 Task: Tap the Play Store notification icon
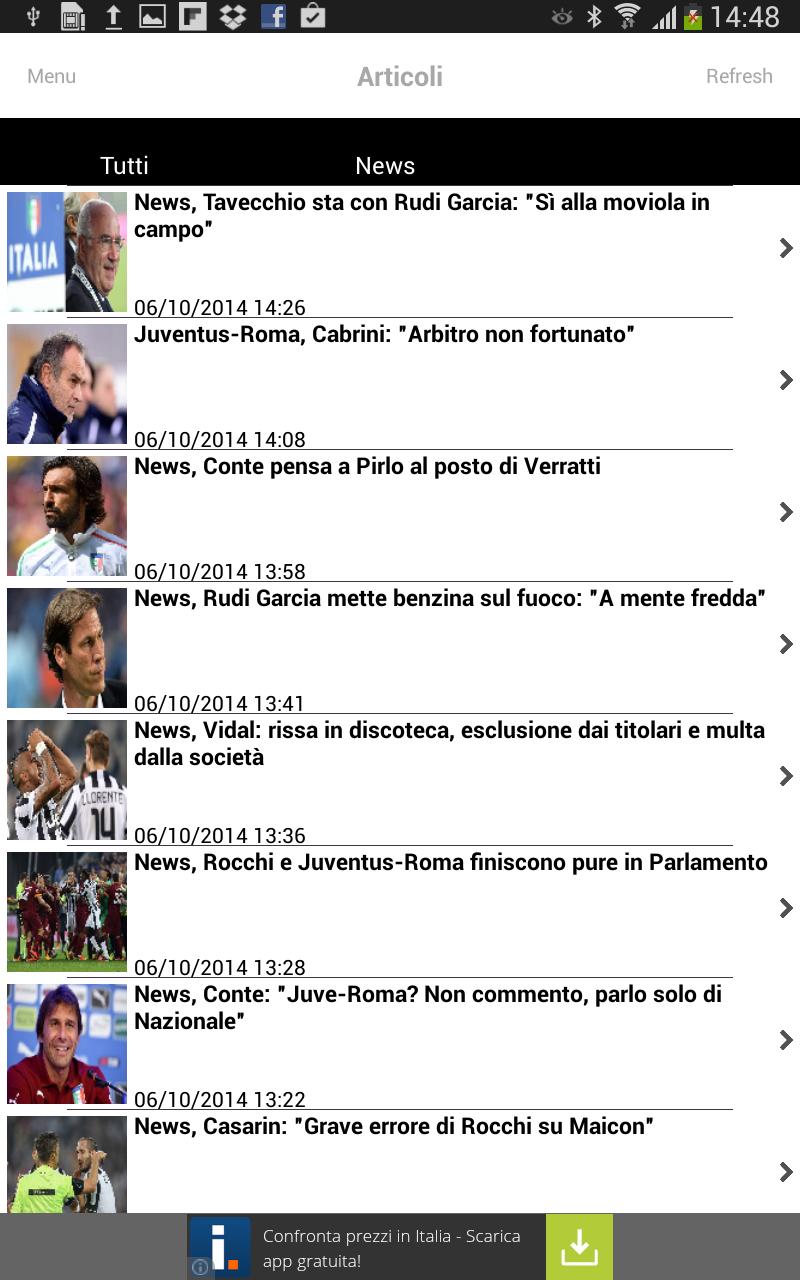pos(312,16)
